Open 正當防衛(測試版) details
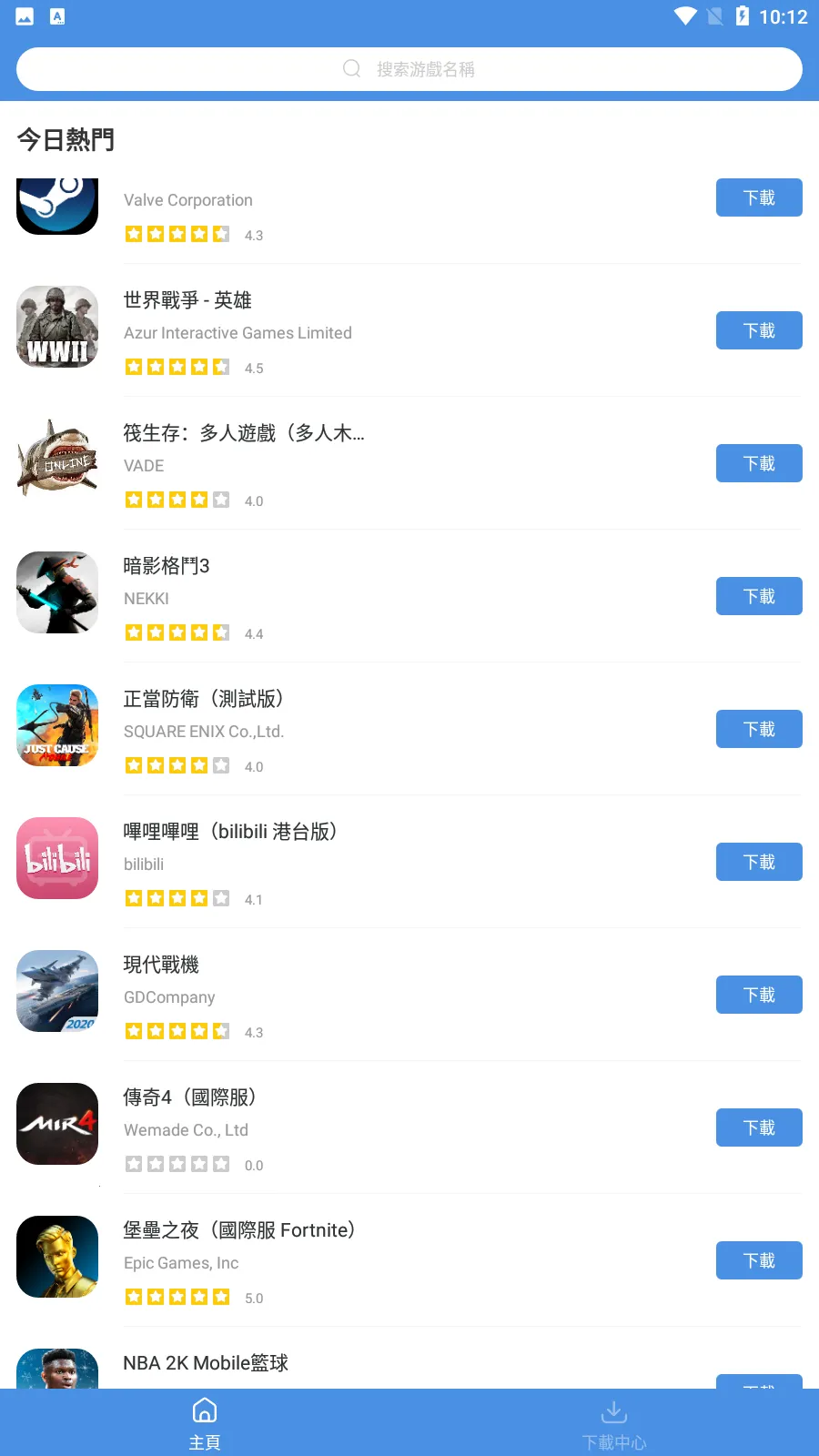 (204, 699)
